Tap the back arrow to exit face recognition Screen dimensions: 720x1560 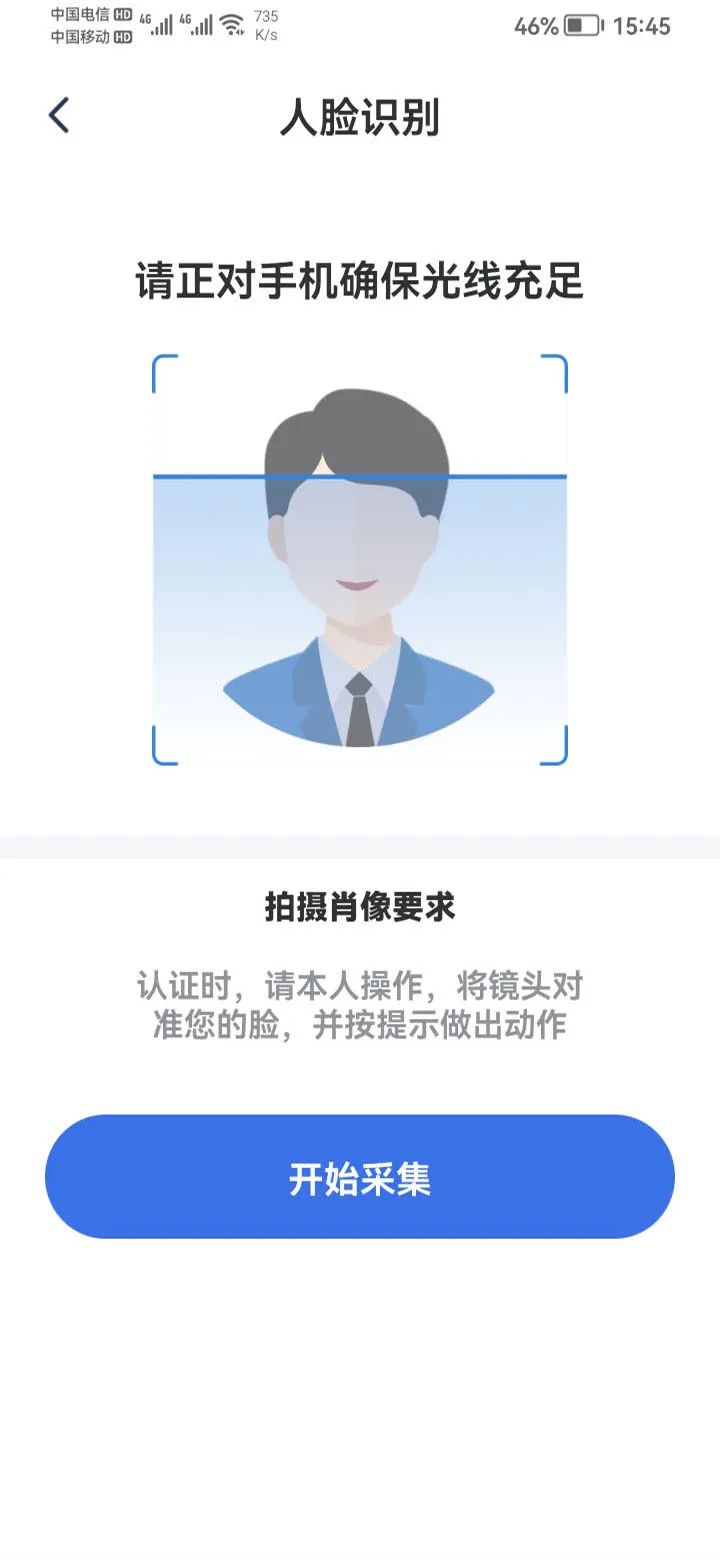[59, 115]
